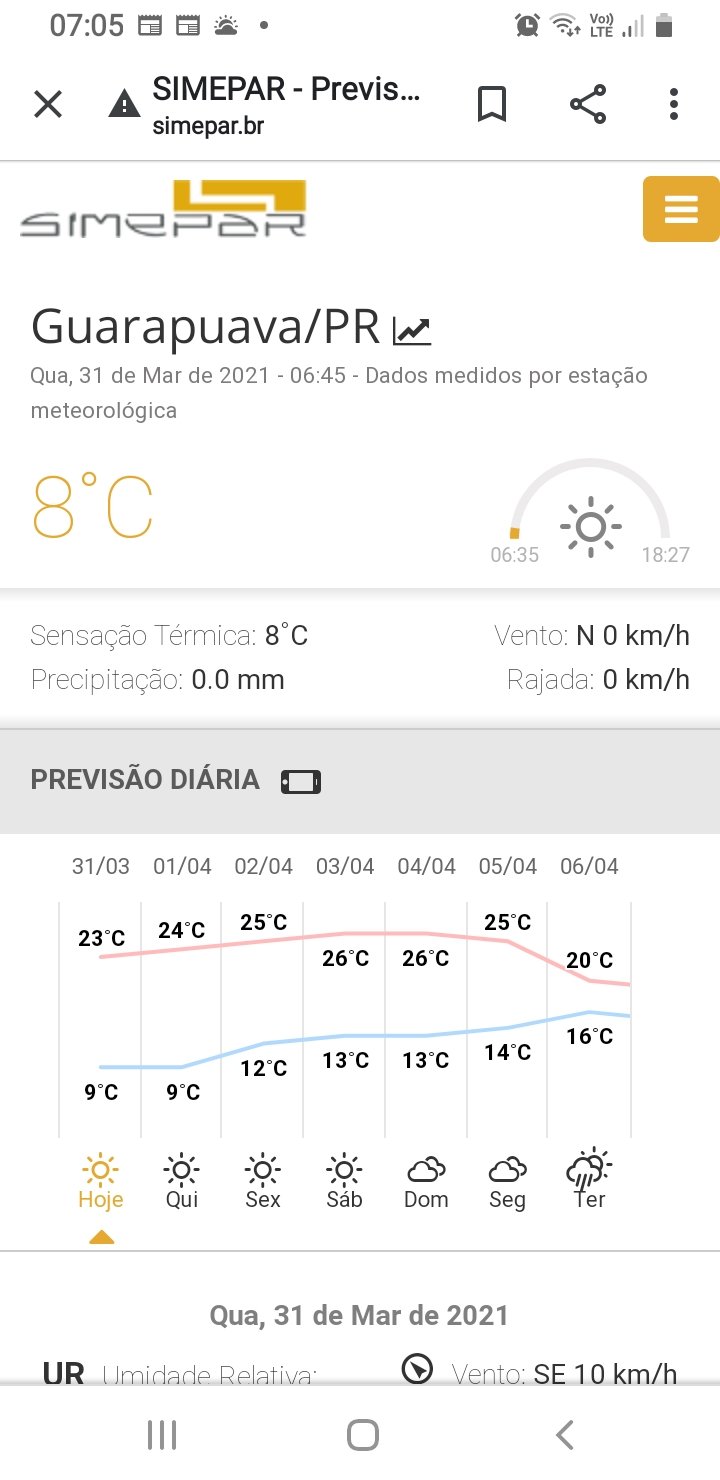Open the Ter rainy forecast
This screenshot has height=1480, width=720.
(x=589, y=1180)
